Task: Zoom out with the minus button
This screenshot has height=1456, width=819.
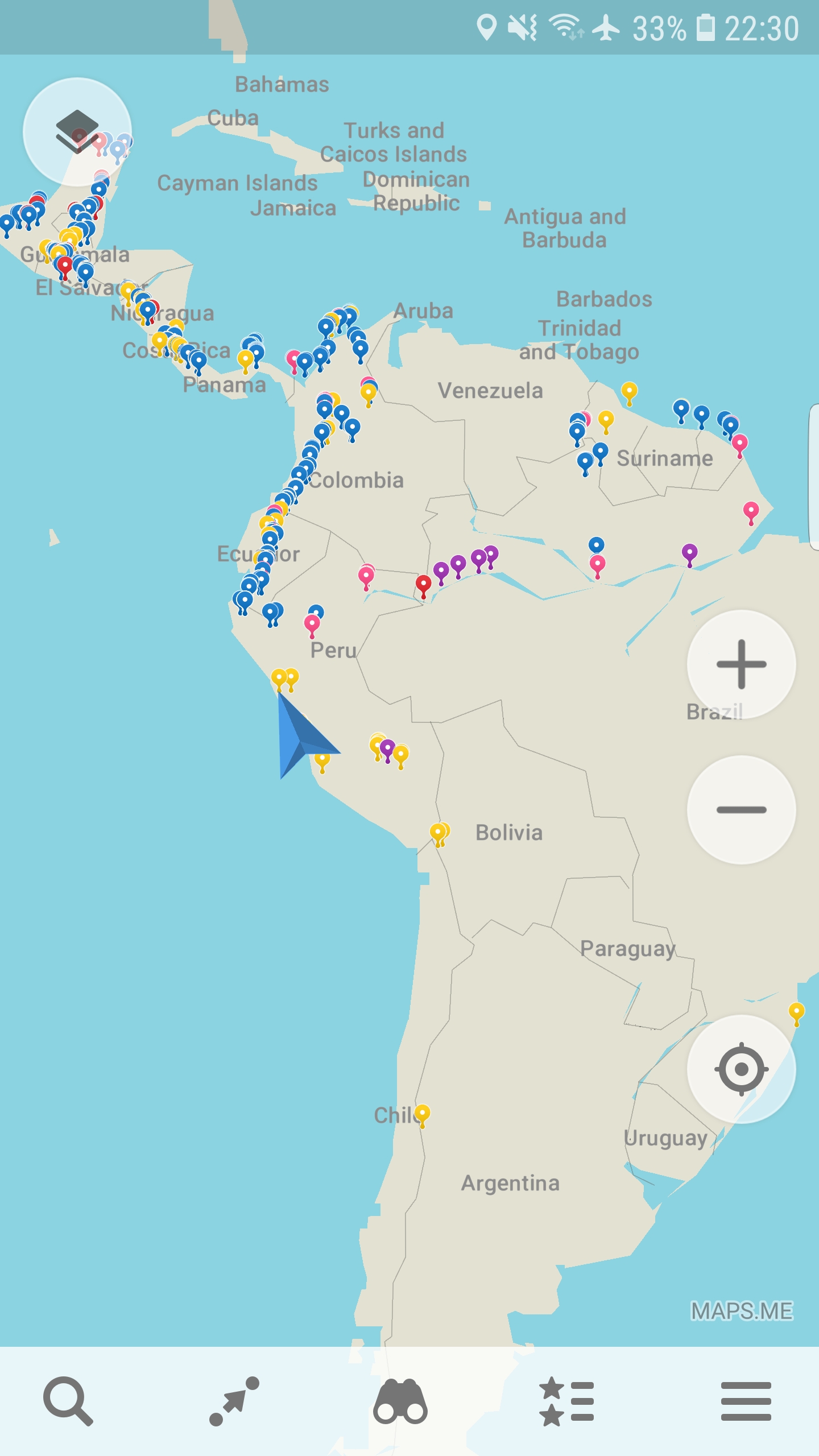Action: tap(741, 809)
